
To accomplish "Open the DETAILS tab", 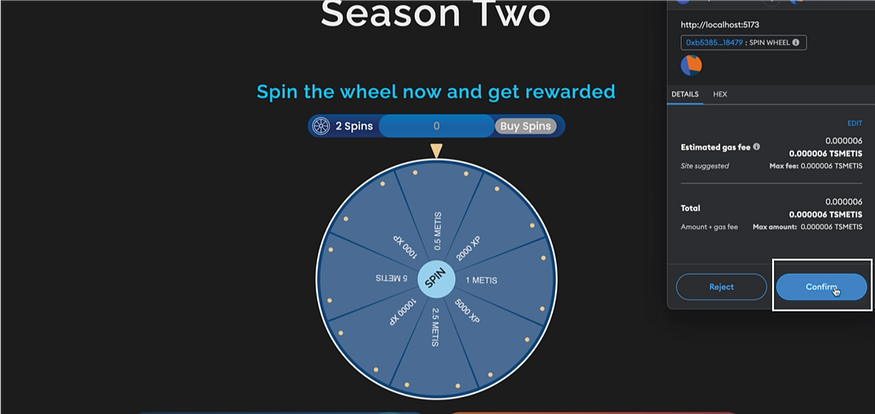I will (x=685, y=94).
